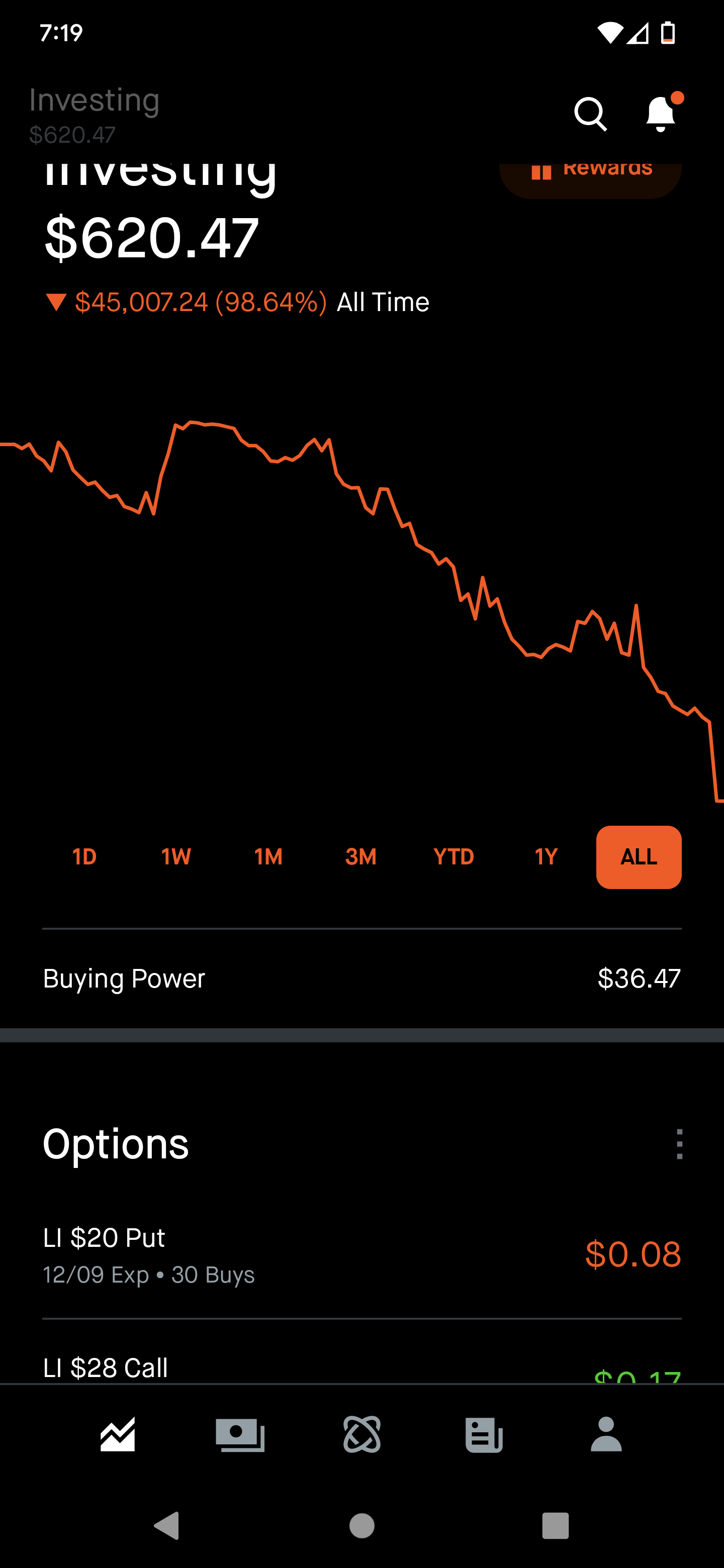
Task: Go to the account profile tab
Action: click(606, 1435)
